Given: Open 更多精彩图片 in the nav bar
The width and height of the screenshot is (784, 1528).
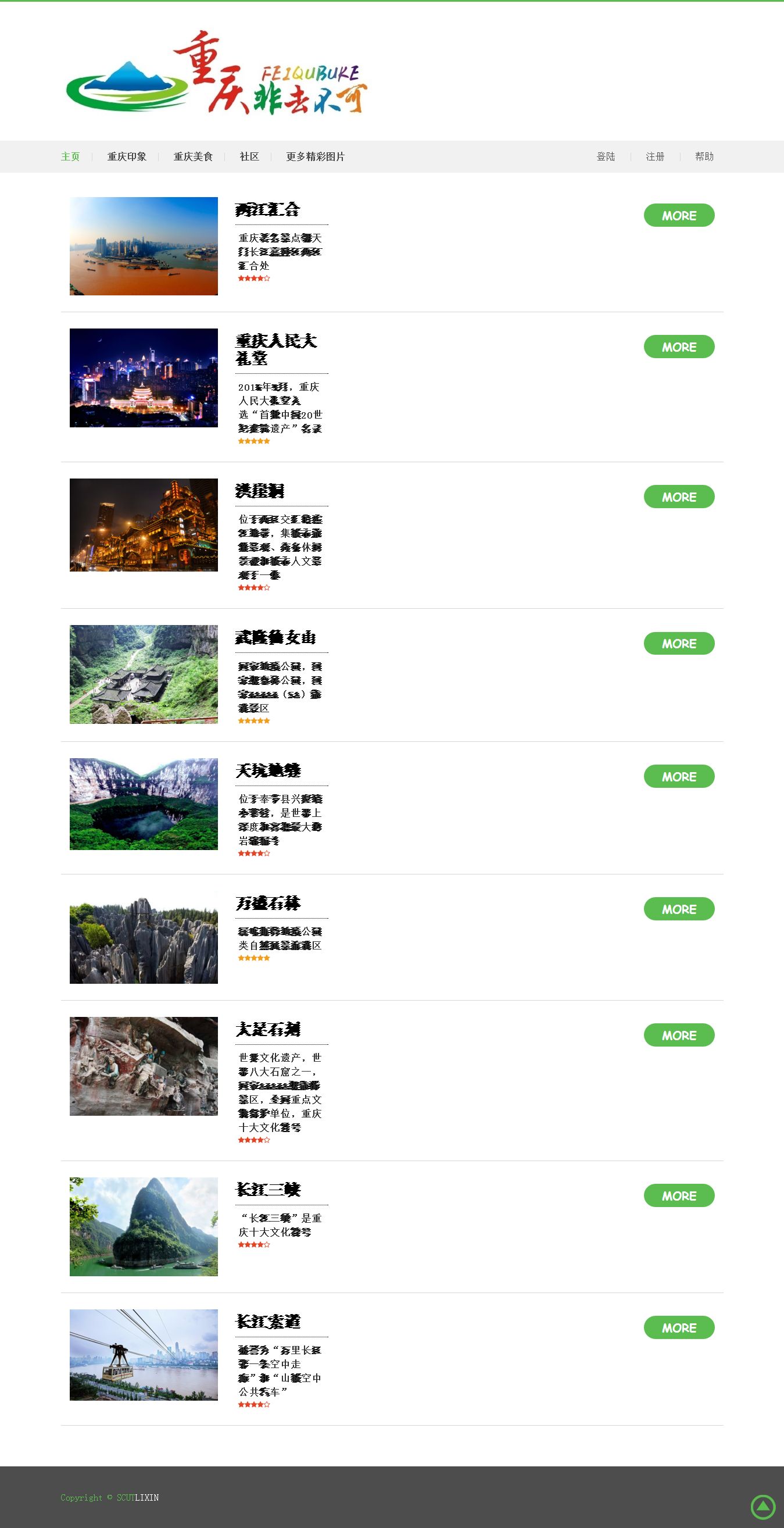Looking at the screenshot, I should click(316, 156).
